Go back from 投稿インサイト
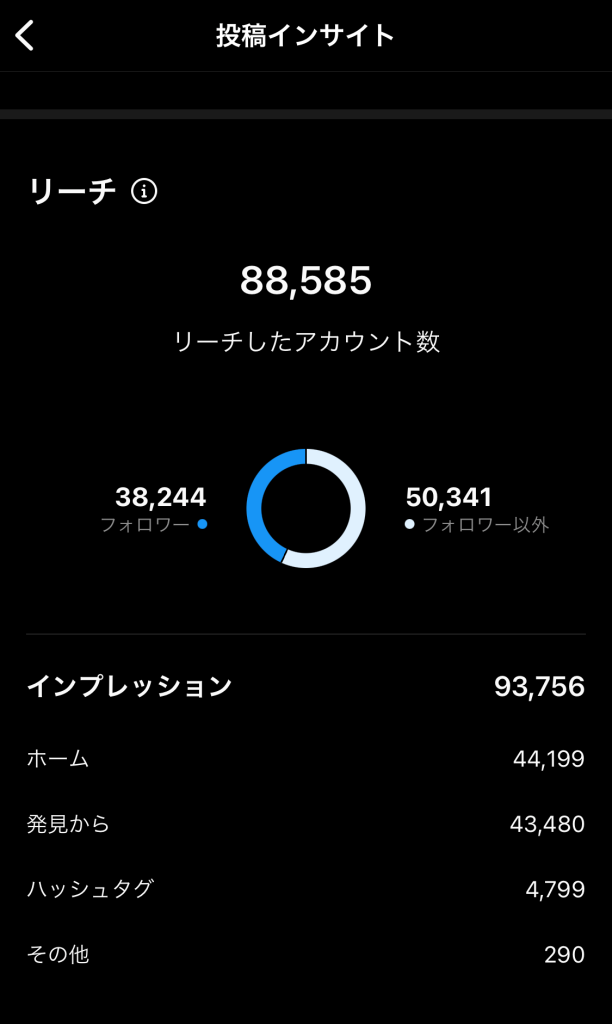This screenshot has height=1024, width=612. click(x=25, y=35)
